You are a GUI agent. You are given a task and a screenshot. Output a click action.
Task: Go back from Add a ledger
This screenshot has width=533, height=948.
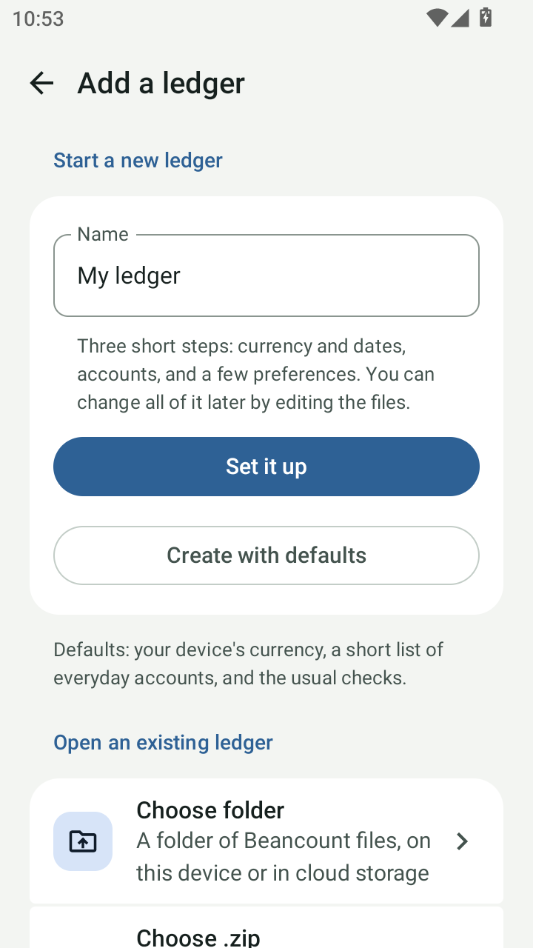(x=42, y=83)
